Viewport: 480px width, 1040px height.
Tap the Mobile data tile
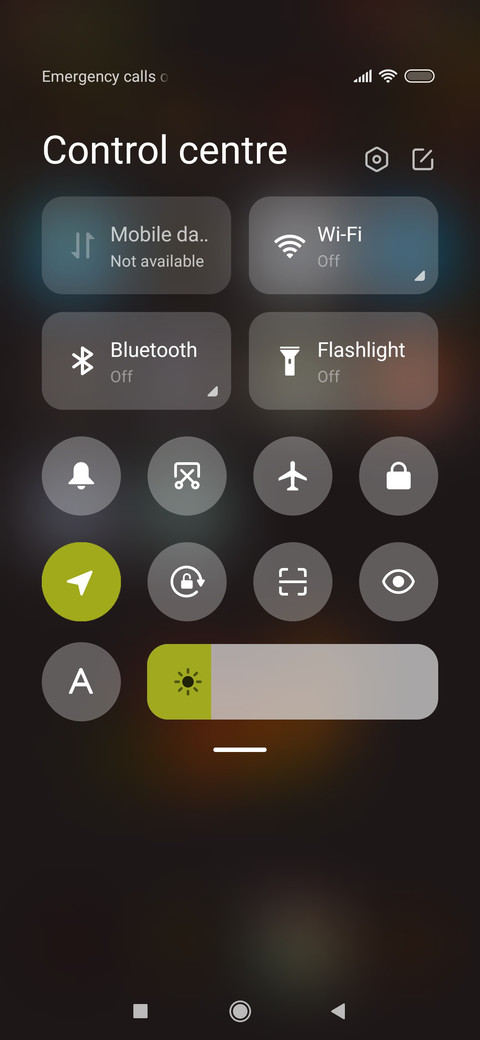point(137,245)
